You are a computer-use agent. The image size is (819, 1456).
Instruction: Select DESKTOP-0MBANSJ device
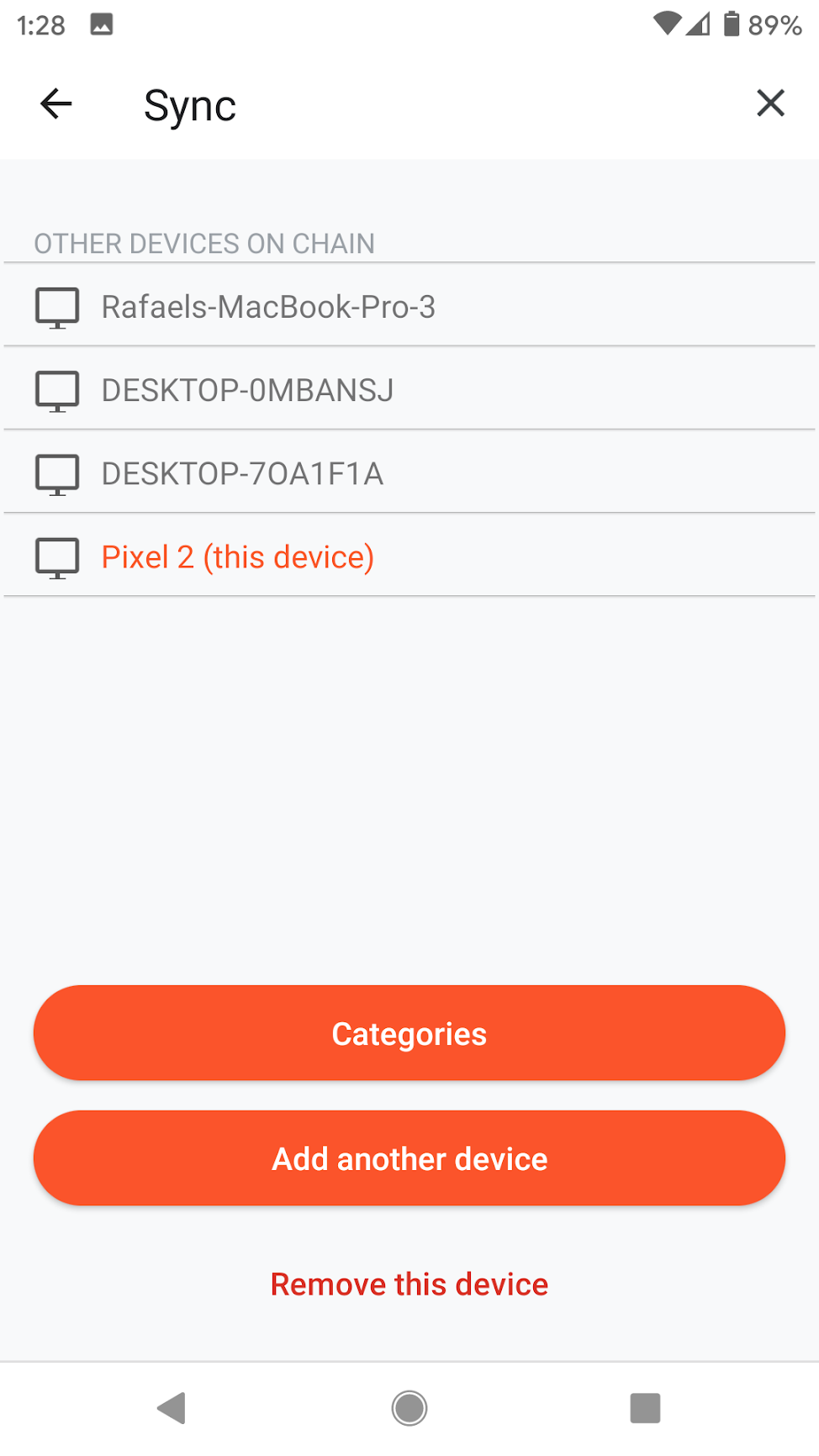coord(409,389)
